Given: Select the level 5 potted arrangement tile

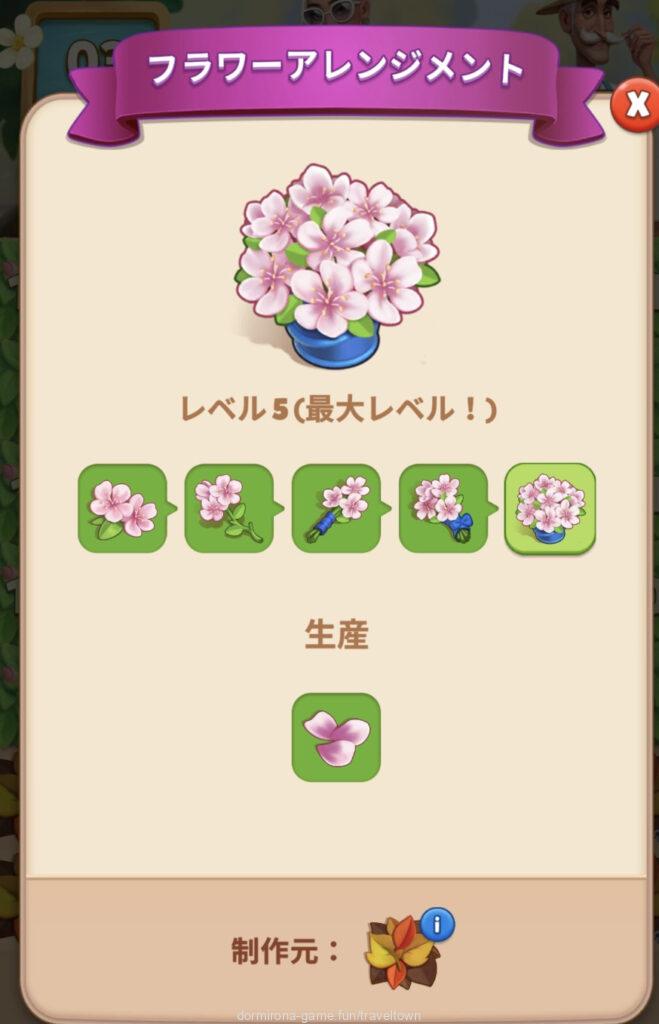Looking at the screenshot, I should tap(550, 508).
